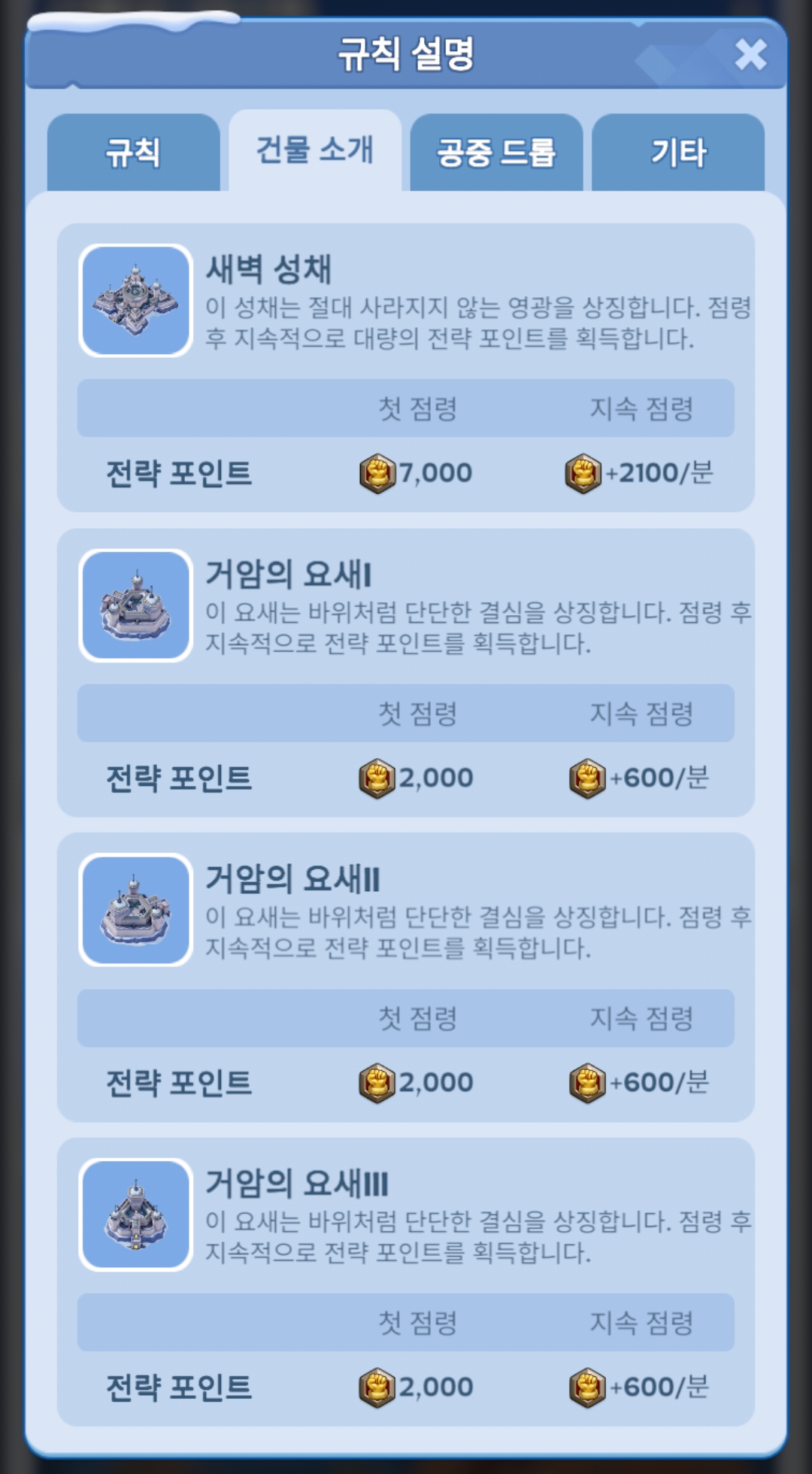Switch to the 기타 tab
Image resolution: width=812 pixels, height=1474 pixels.
coord(678,153)
